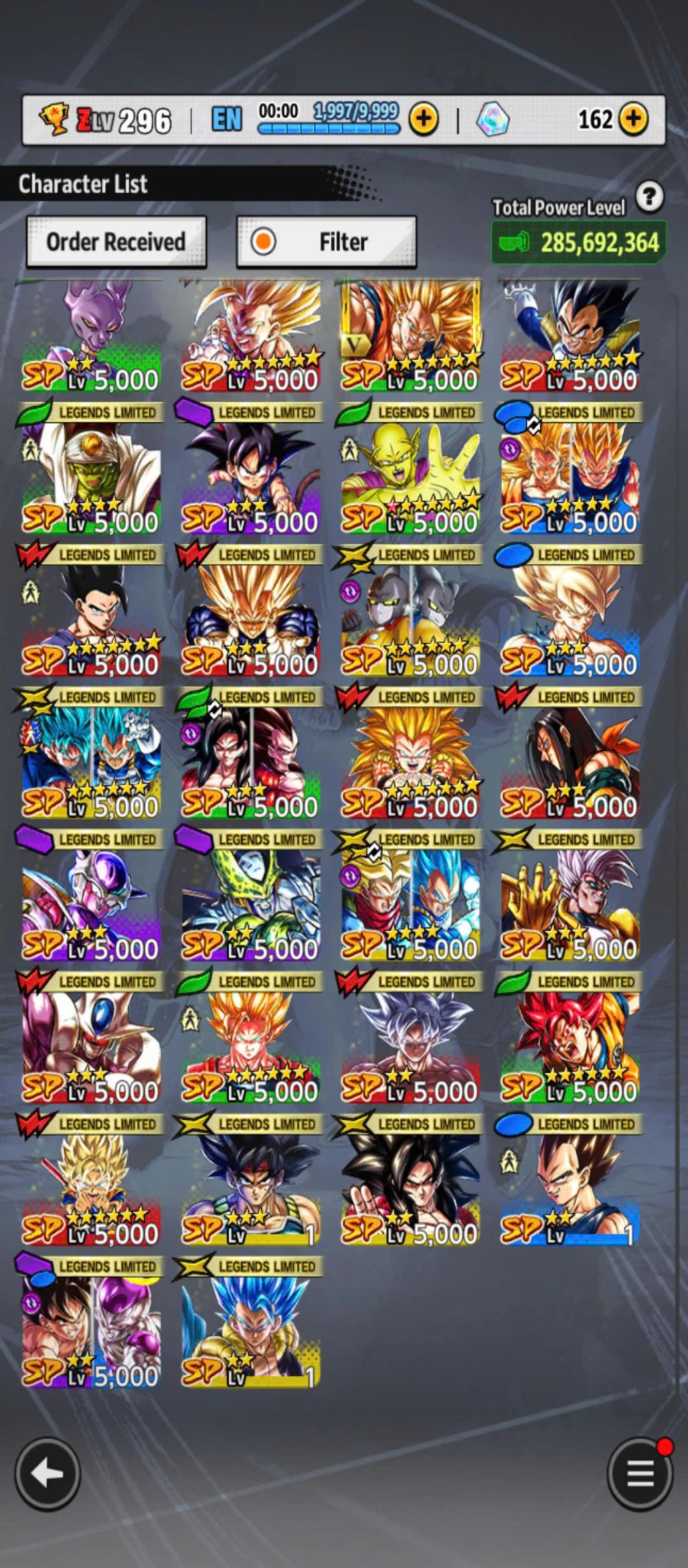
Task: Go back with the arrow button
Action: coord(48,1473)
